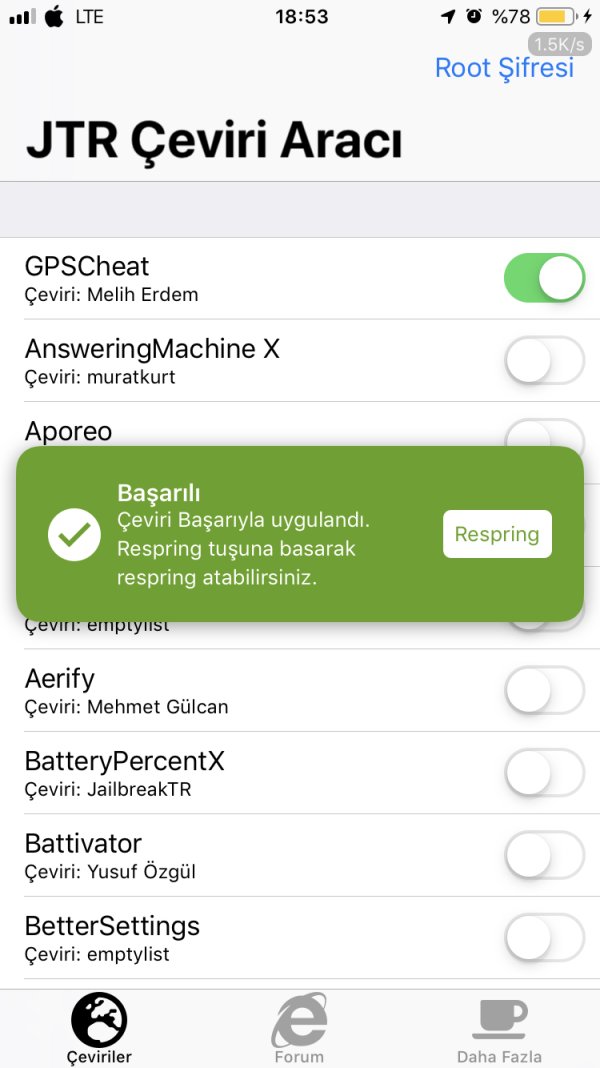
Task: Enable BatteryPercentX translation
Action: [543, 772]
